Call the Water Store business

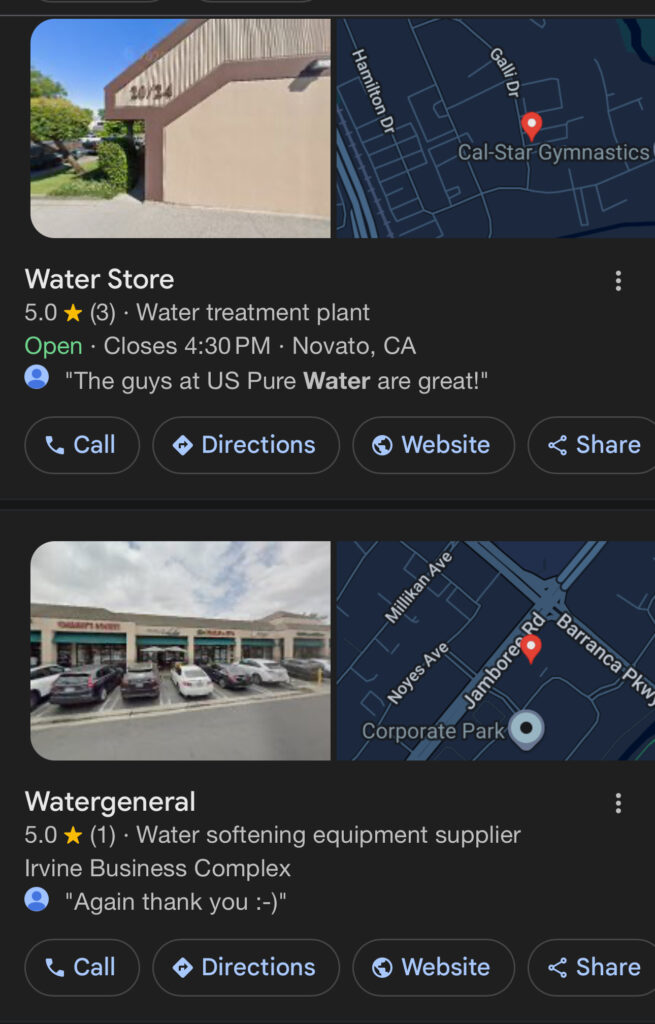[x=82, y=445]
